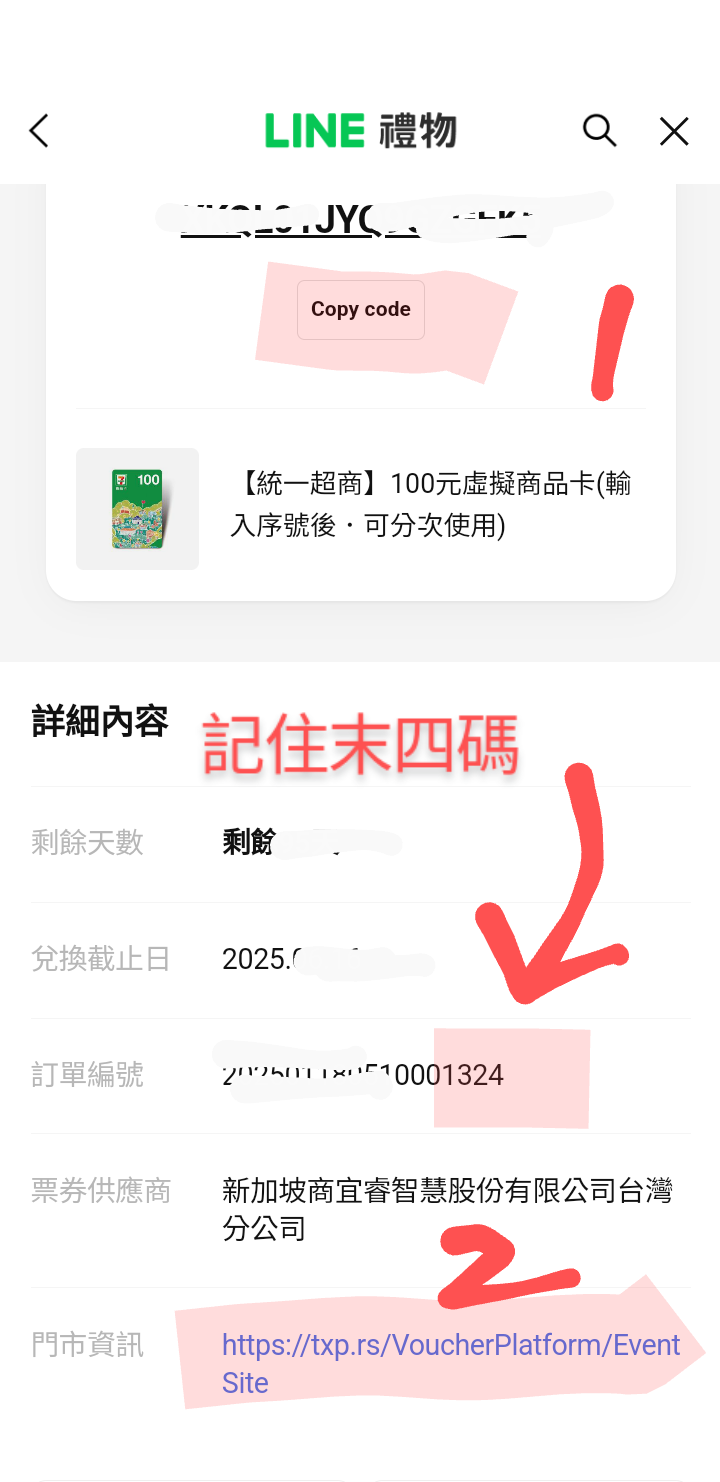This screenshot has width=720, height=1482.
Task: Go back using the header arrow
Action: coord(39,131)
